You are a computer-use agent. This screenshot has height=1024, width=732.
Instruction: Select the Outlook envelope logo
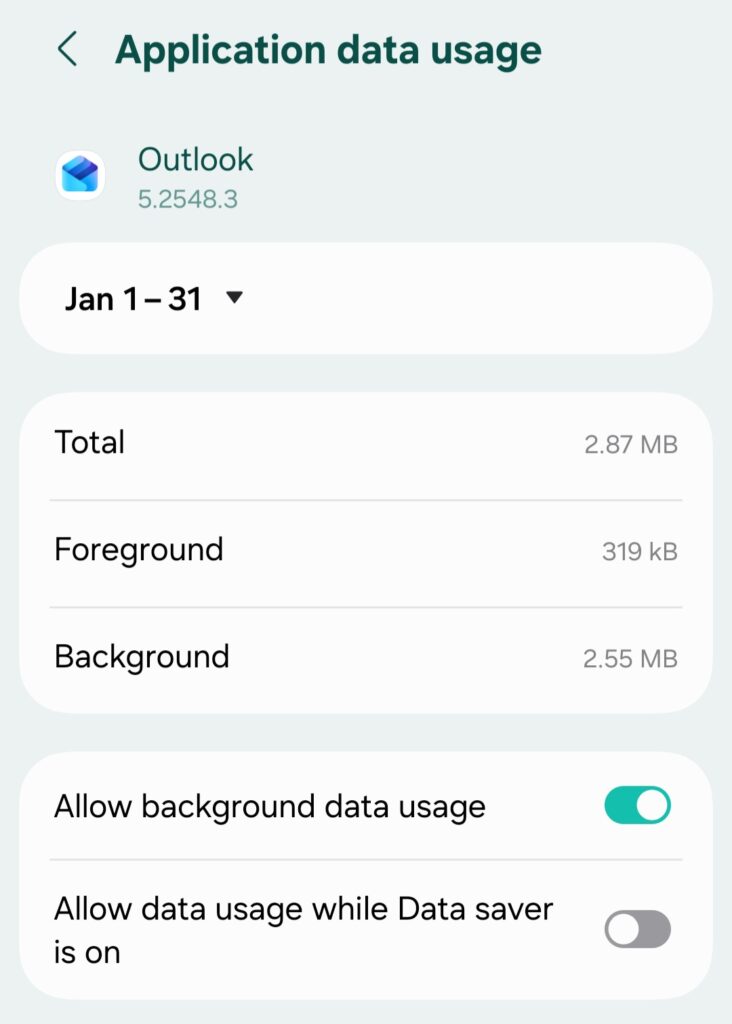click(x=79, y=174)
